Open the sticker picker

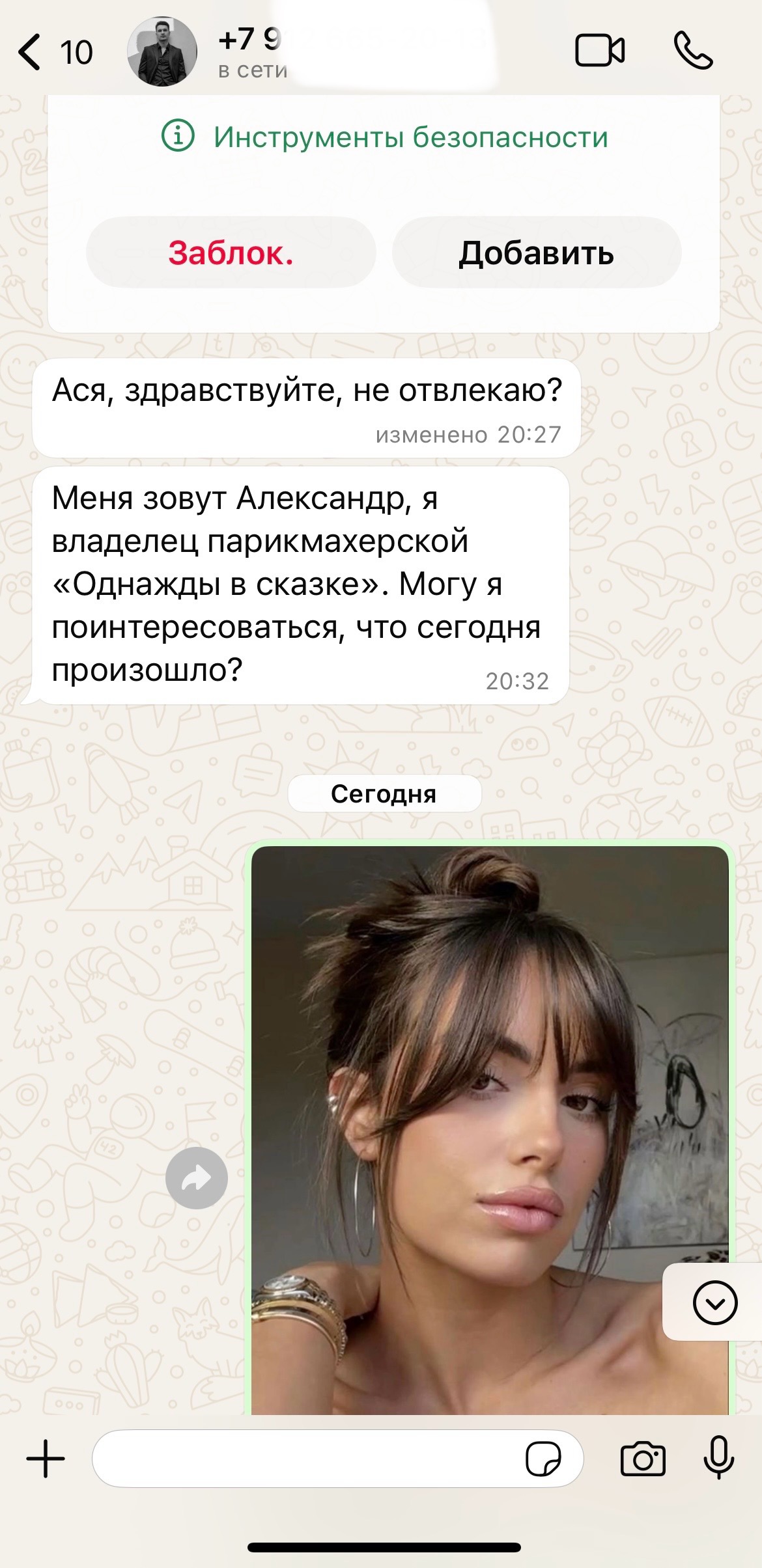[x=543, y=1459]
